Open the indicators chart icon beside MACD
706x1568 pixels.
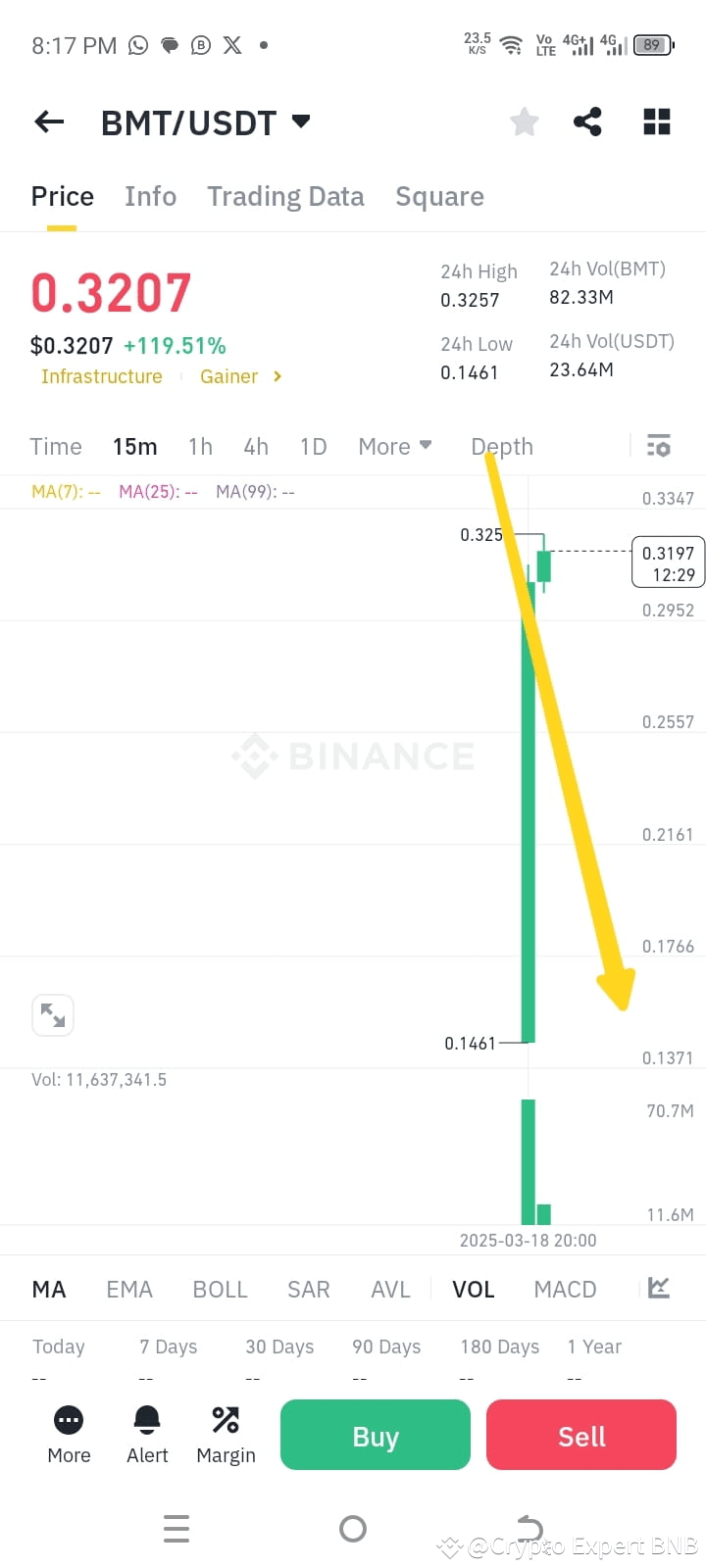point(658,1289)
